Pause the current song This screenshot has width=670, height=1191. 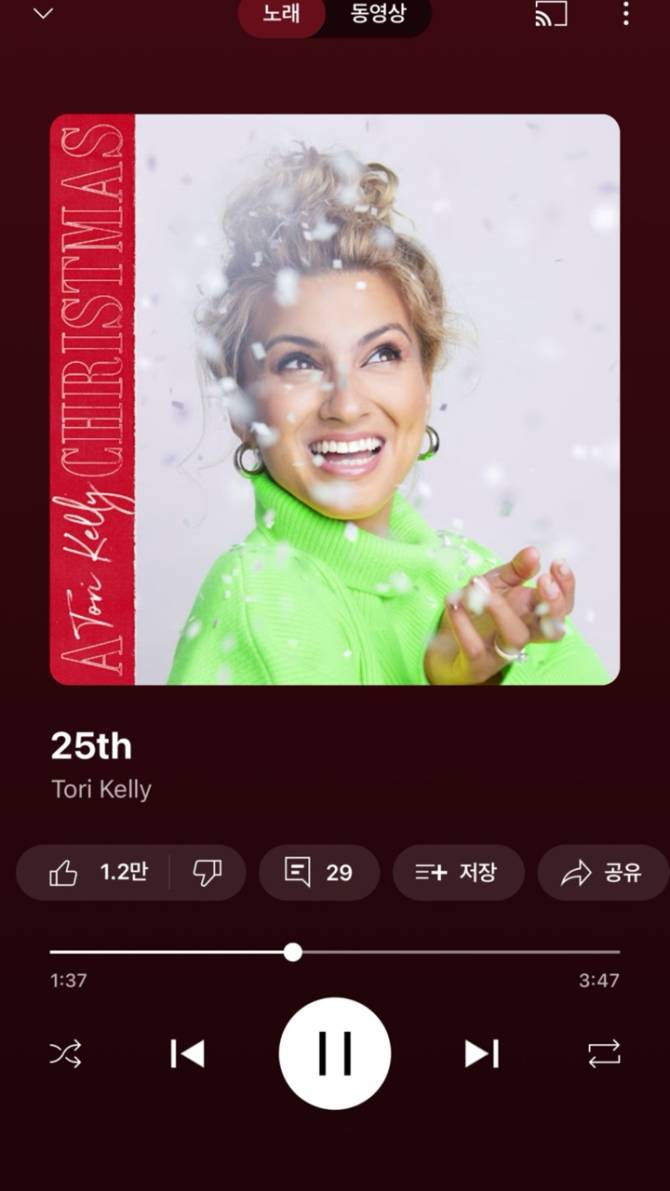tap(335, 1053)
